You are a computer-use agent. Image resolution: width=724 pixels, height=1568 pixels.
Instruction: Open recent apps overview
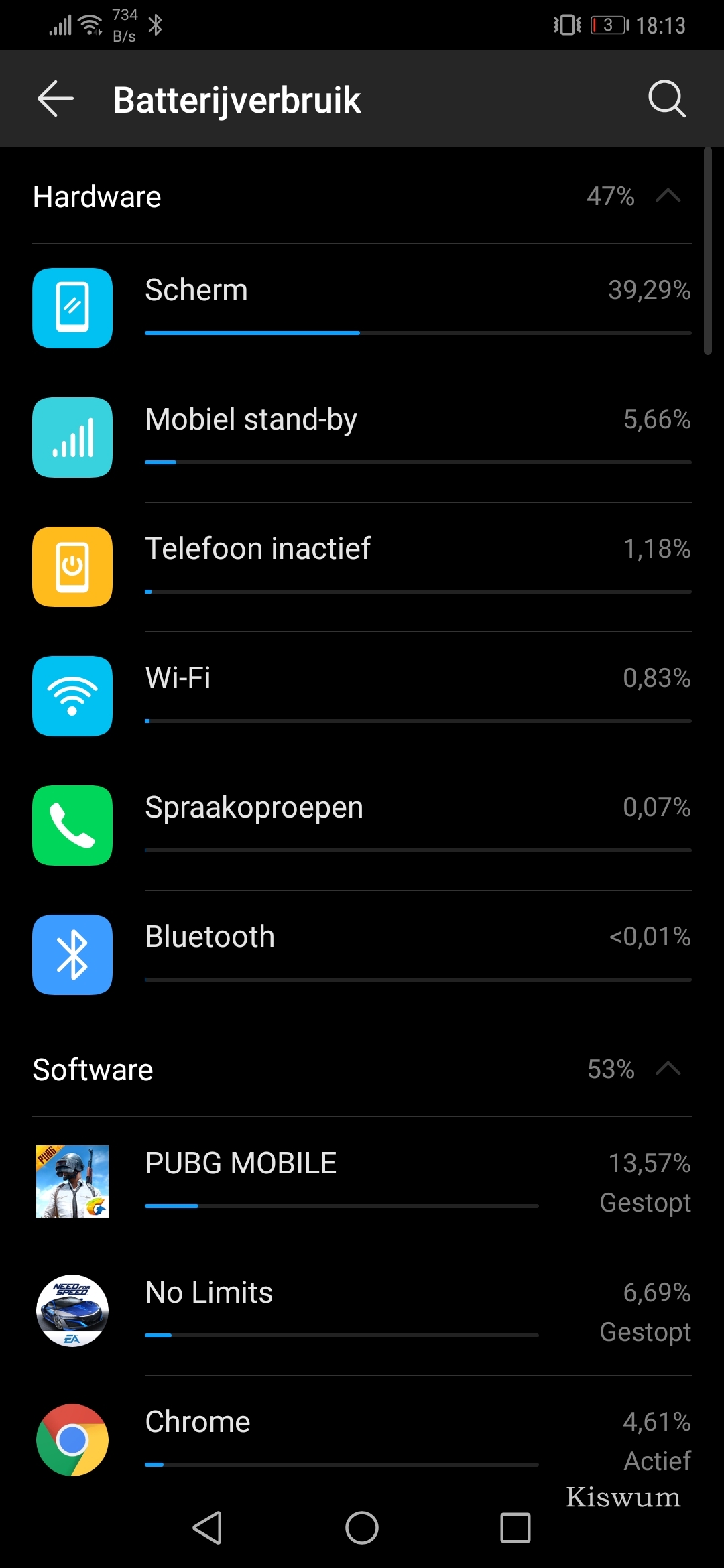coord(516,1528)
